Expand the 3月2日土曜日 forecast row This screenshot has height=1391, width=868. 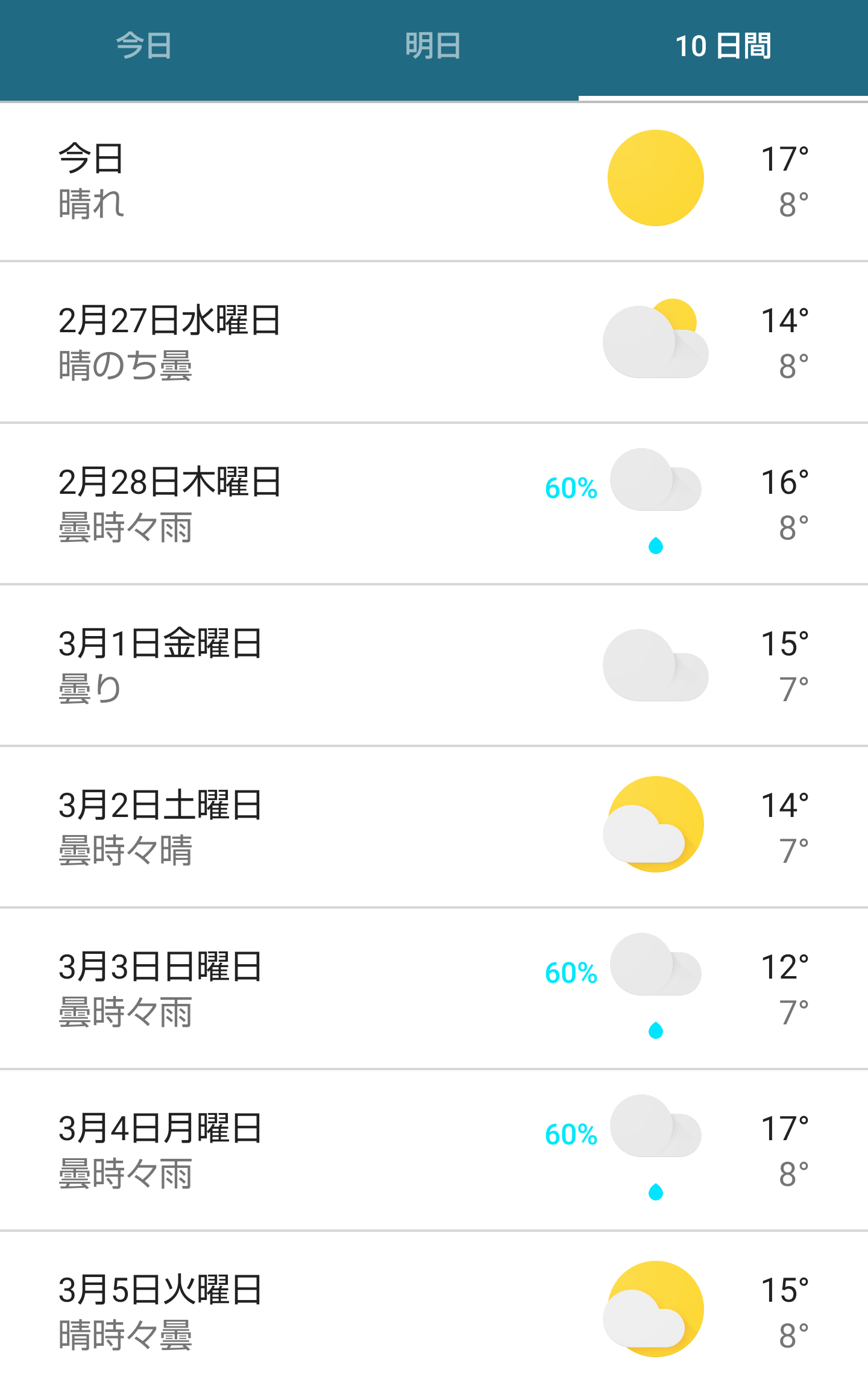pyautogui.click(x=241, y=829)
